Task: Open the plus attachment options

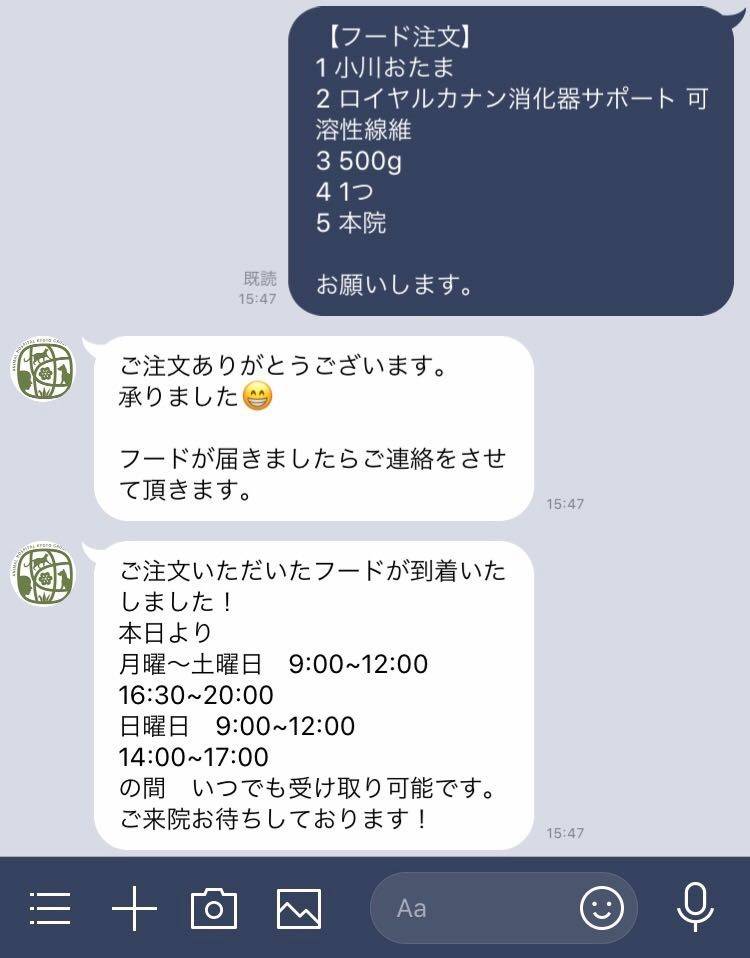Action: [x=134, y=908]
